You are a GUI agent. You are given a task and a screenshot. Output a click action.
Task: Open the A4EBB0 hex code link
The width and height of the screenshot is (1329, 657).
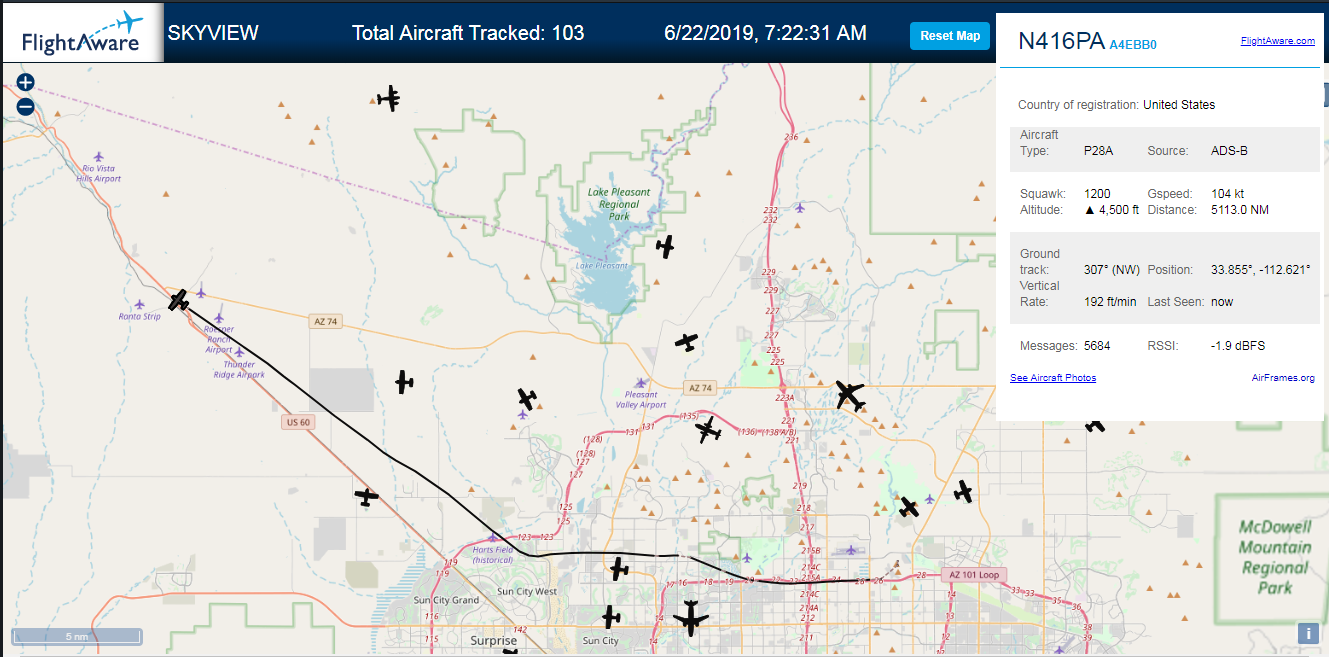point(1132,45)
